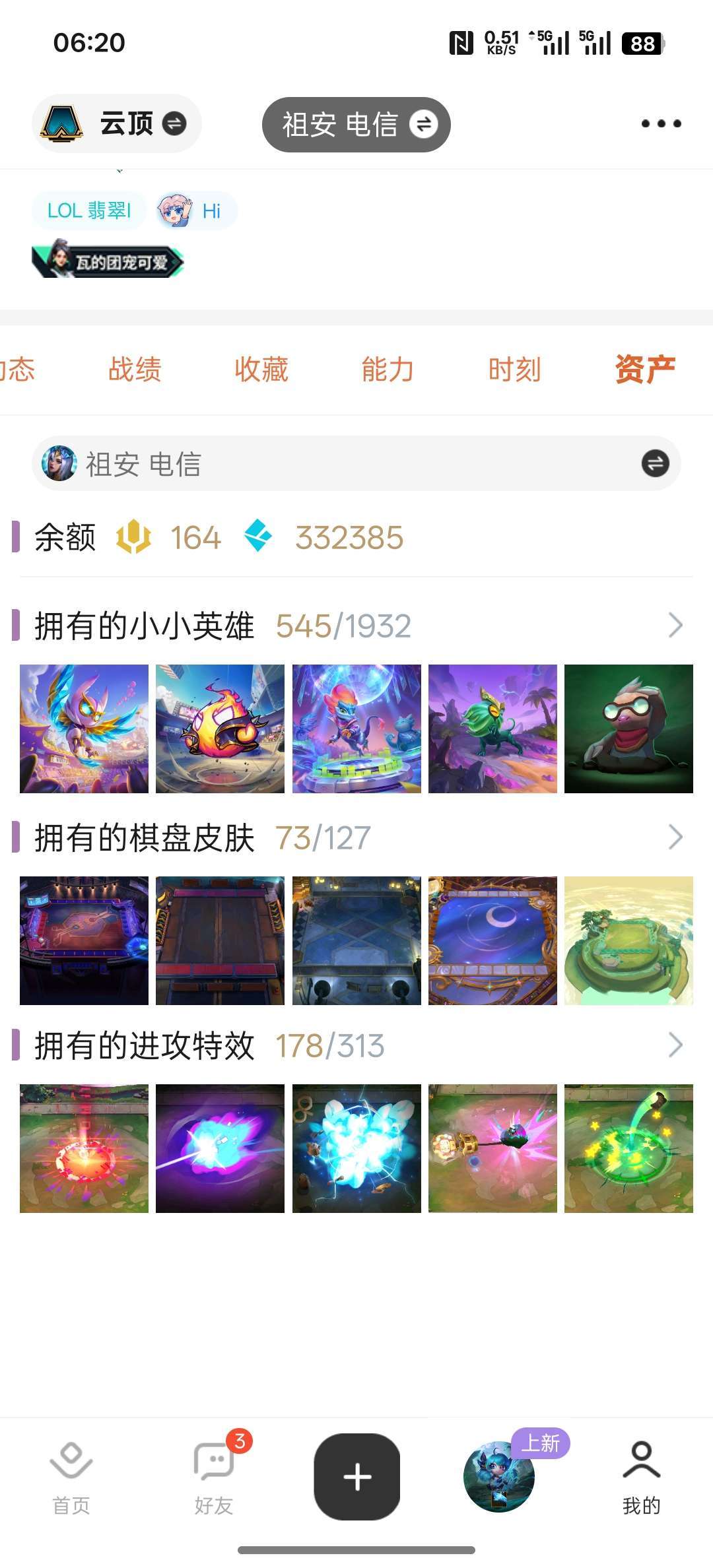
Task: Go to 首页 in bottom navigation
Action: point(71,1478)
